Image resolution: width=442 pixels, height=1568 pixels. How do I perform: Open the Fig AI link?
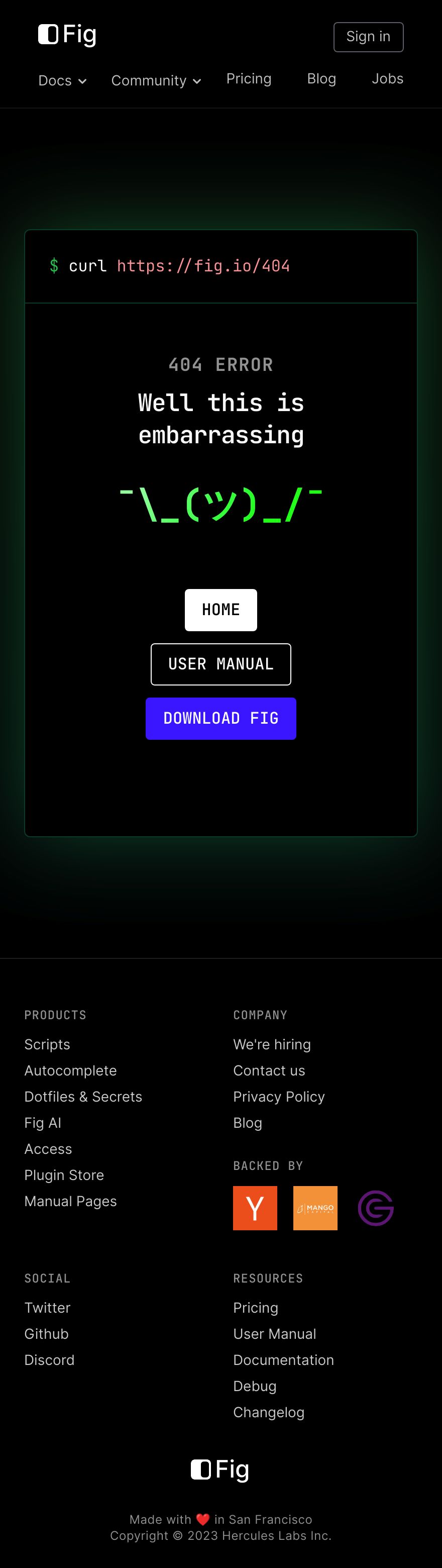43,1123
